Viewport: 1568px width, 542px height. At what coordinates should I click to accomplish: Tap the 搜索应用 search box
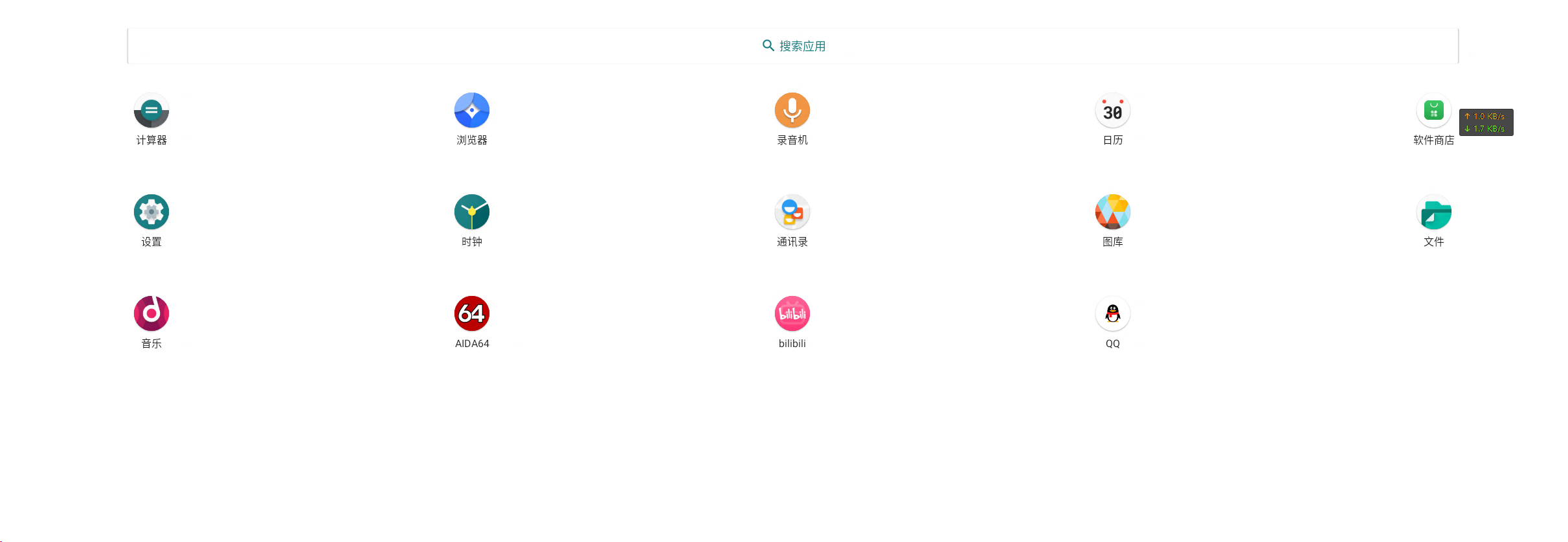click(x=792, y=46)
